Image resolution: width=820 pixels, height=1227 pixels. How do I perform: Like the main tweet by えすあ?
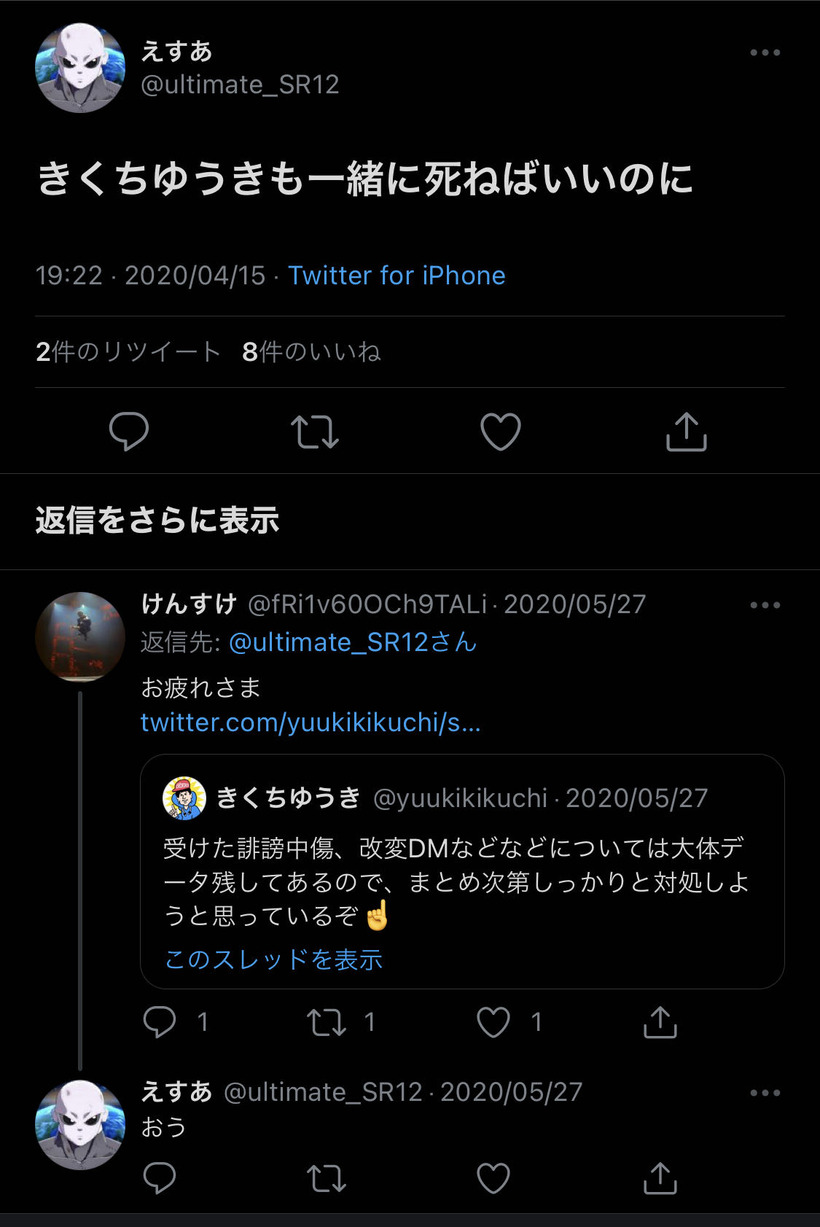pyautogui.click(x=500, y=431)
